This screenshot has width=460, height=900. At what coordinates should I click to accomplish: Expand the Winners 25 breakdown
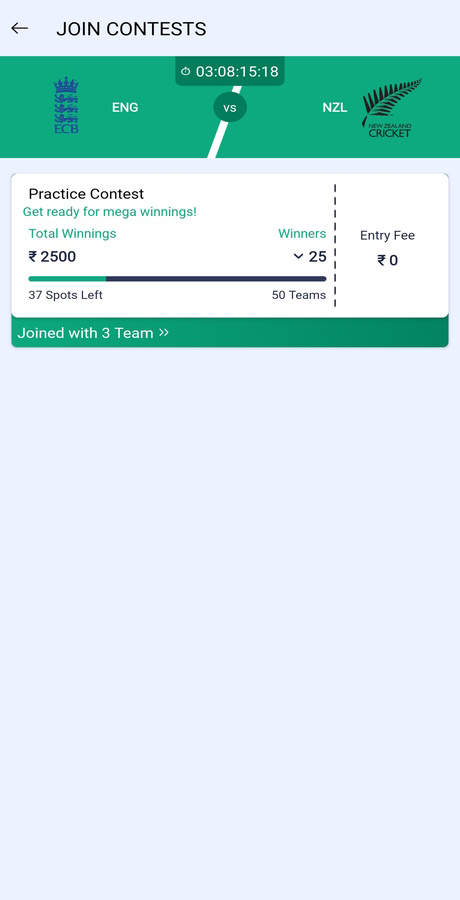click(310, 257)
